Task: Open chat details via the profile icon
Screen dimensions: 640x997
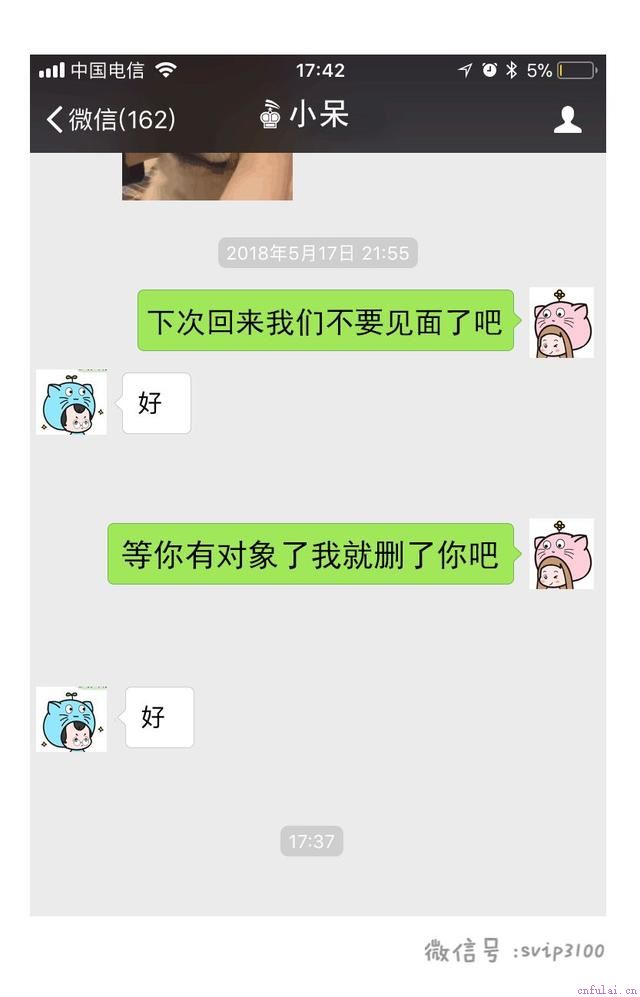Action: click(x=567, y=121)
